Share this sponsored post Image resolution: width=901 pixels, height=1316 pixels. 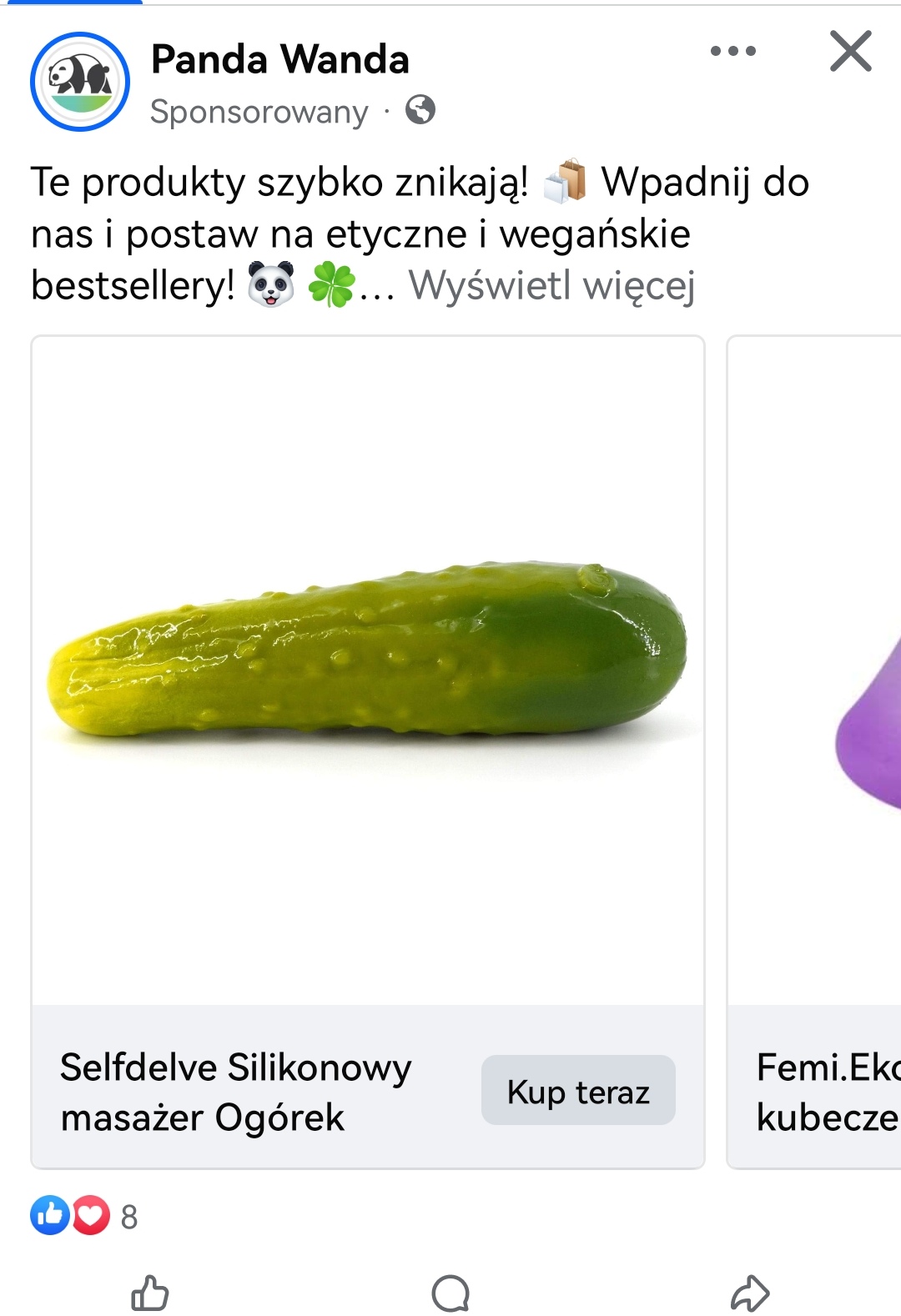(749, 1293)
